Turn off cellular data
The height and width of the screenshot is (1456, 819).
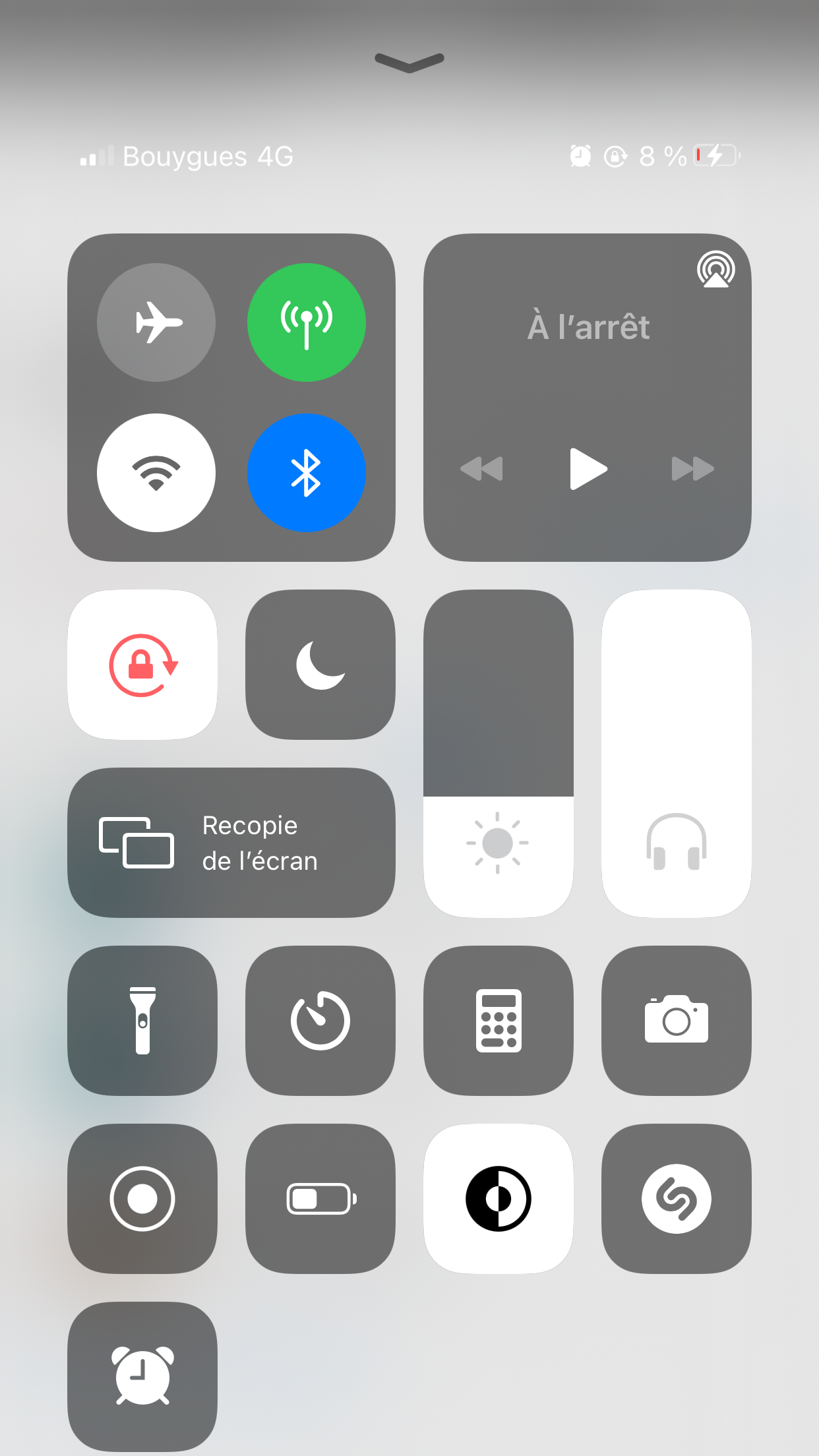307,322
